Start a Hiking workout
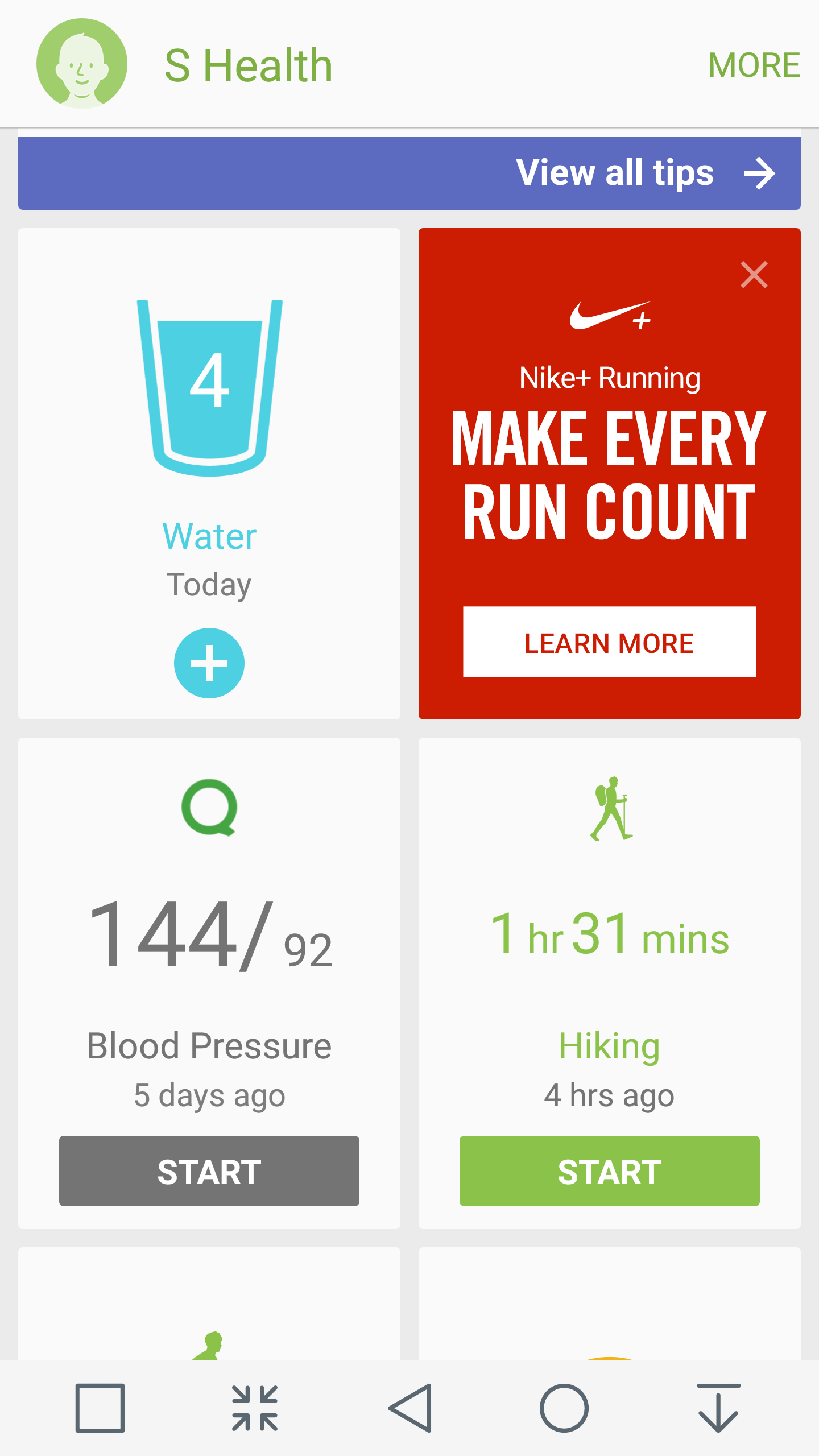The image size is (819, 1456). (x=609, y=1171)
